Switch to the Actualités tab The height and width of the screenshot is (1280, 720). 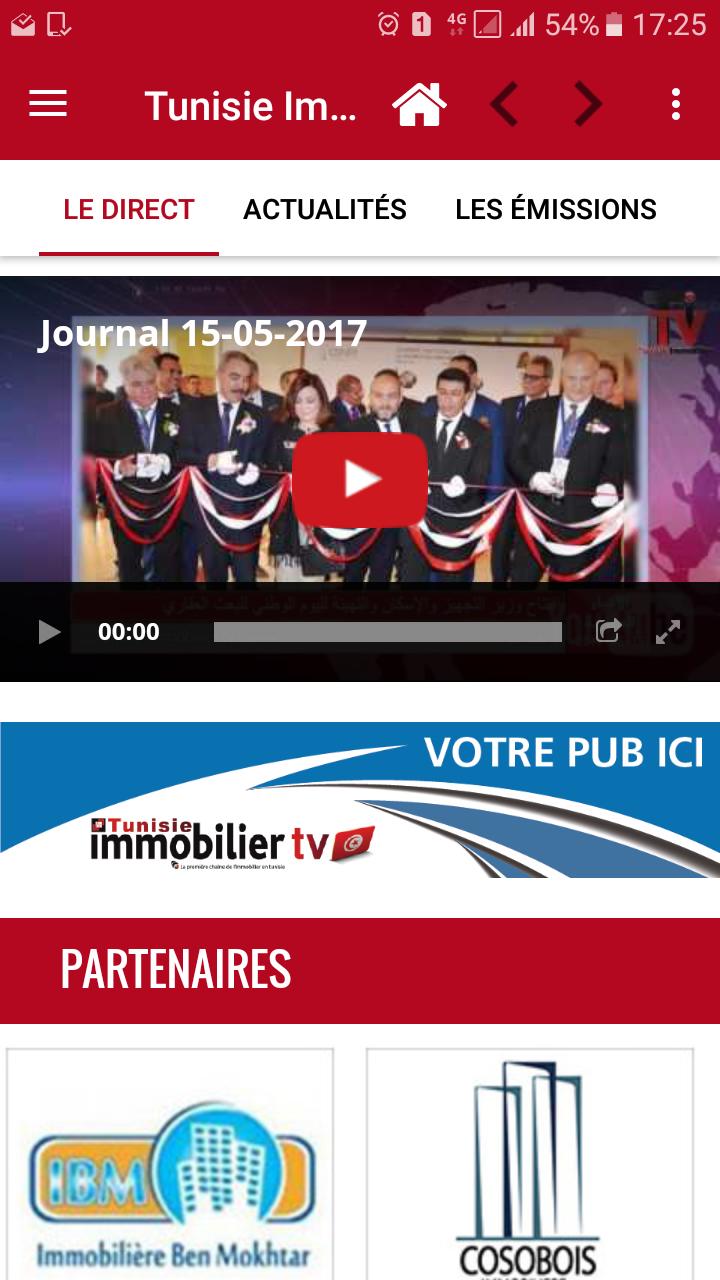325,210
